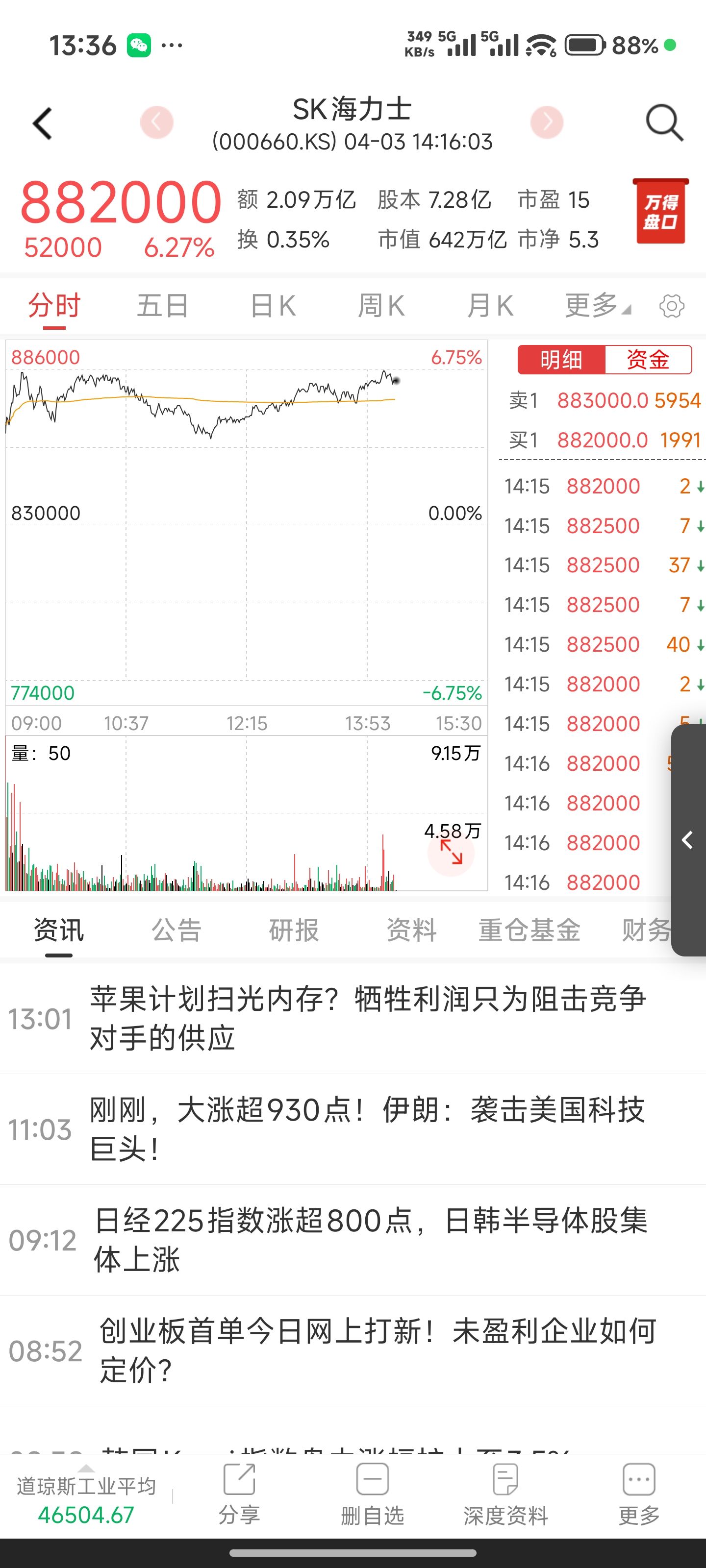The image size is (706, 1568).
Task: Show the 日K chart
Action: coord(273,306)
